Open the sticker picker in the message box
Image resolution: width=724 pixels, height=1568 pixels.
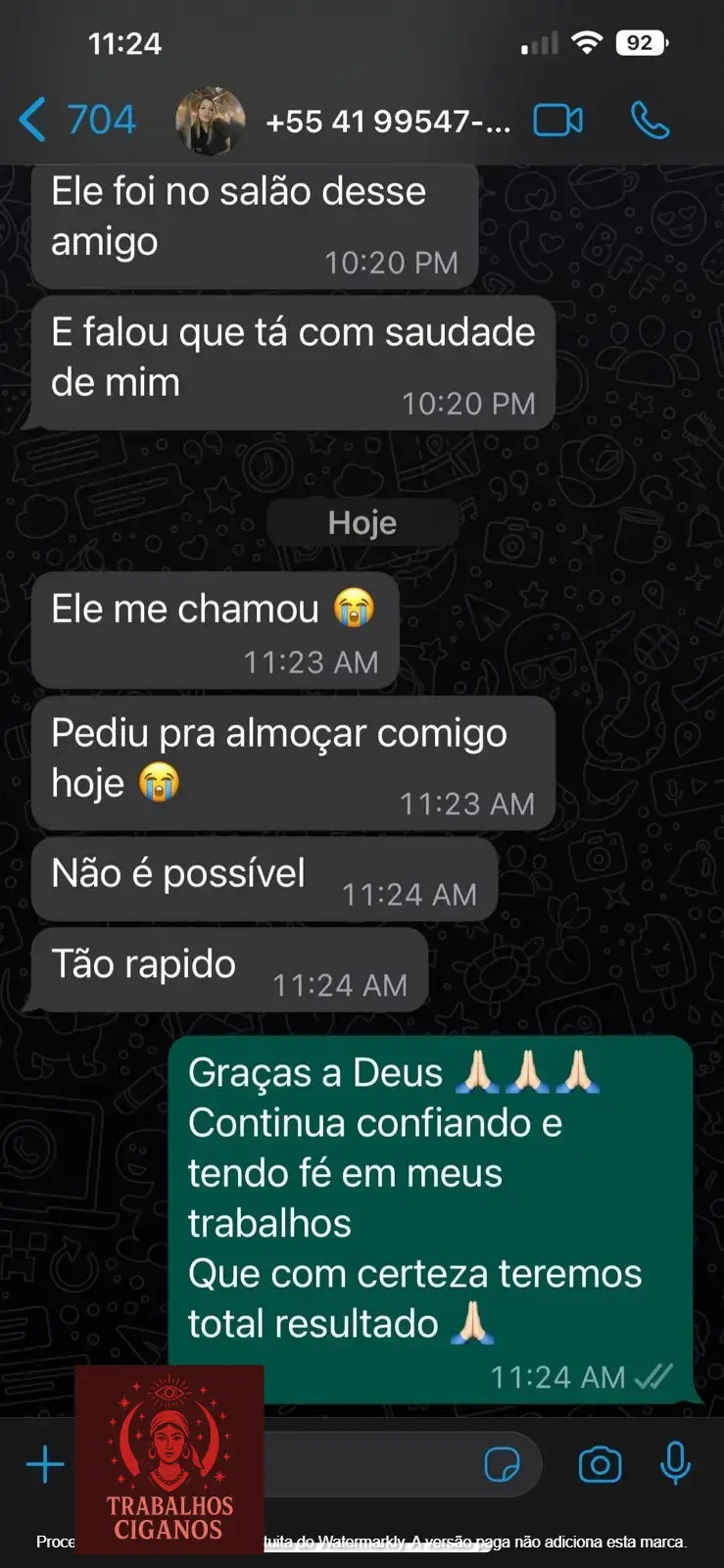(x=503, y=1465)
